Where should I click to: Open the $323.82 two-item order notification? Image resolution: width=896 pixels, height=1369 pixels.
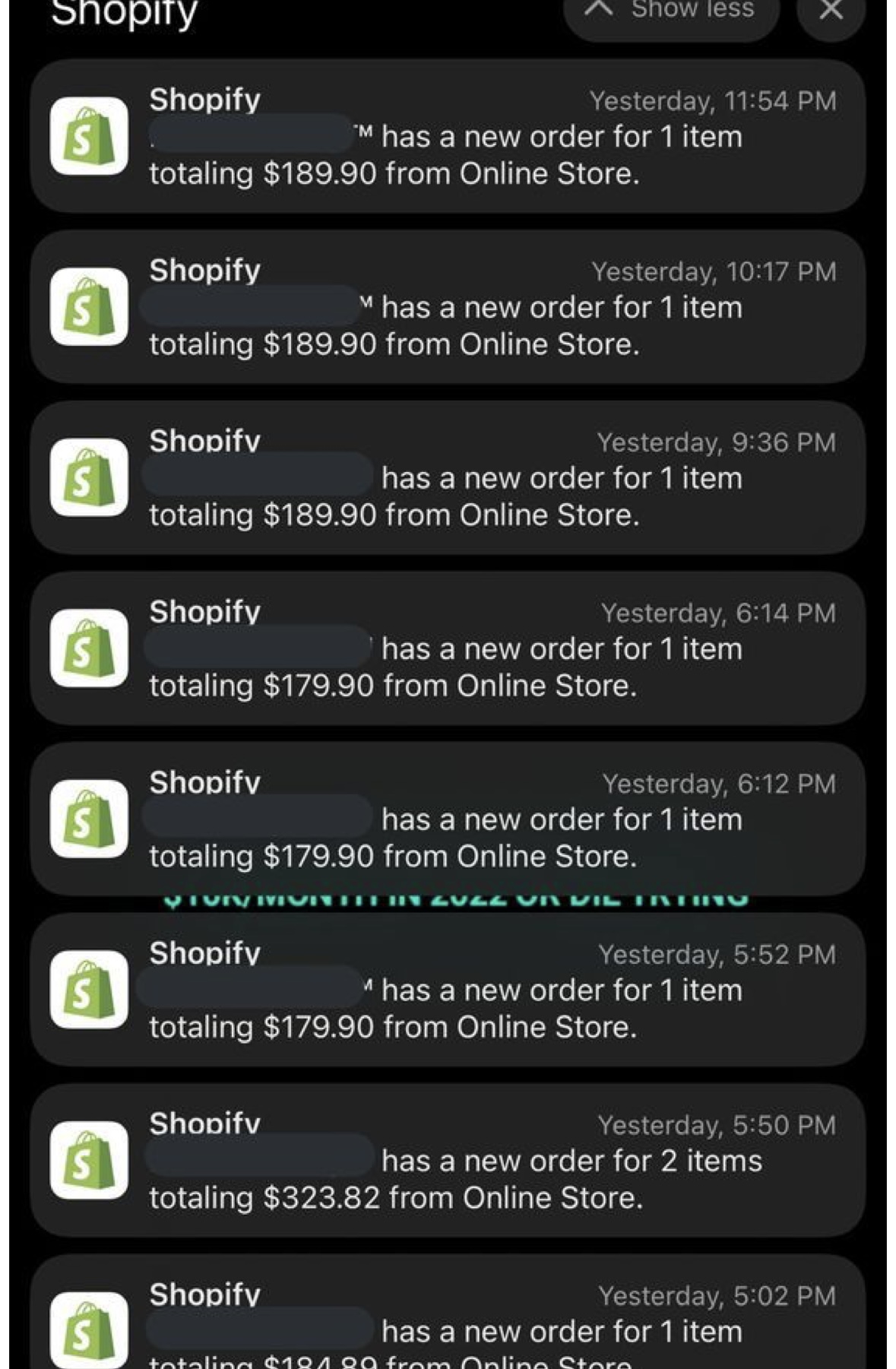[x=448, y=1167]
